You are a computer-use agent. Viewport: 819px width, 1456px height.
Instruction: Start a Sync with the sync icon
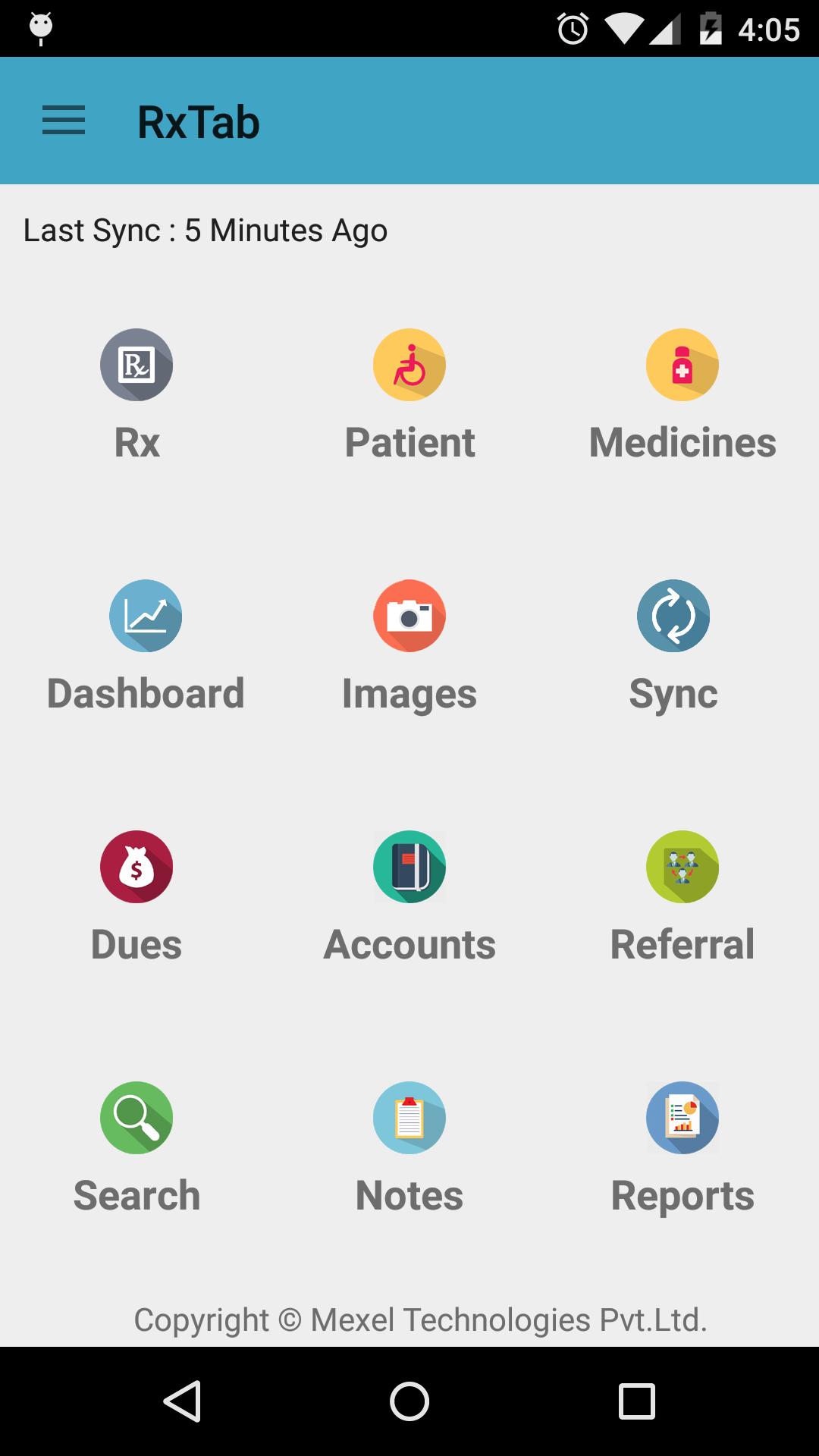coord(673,616)
